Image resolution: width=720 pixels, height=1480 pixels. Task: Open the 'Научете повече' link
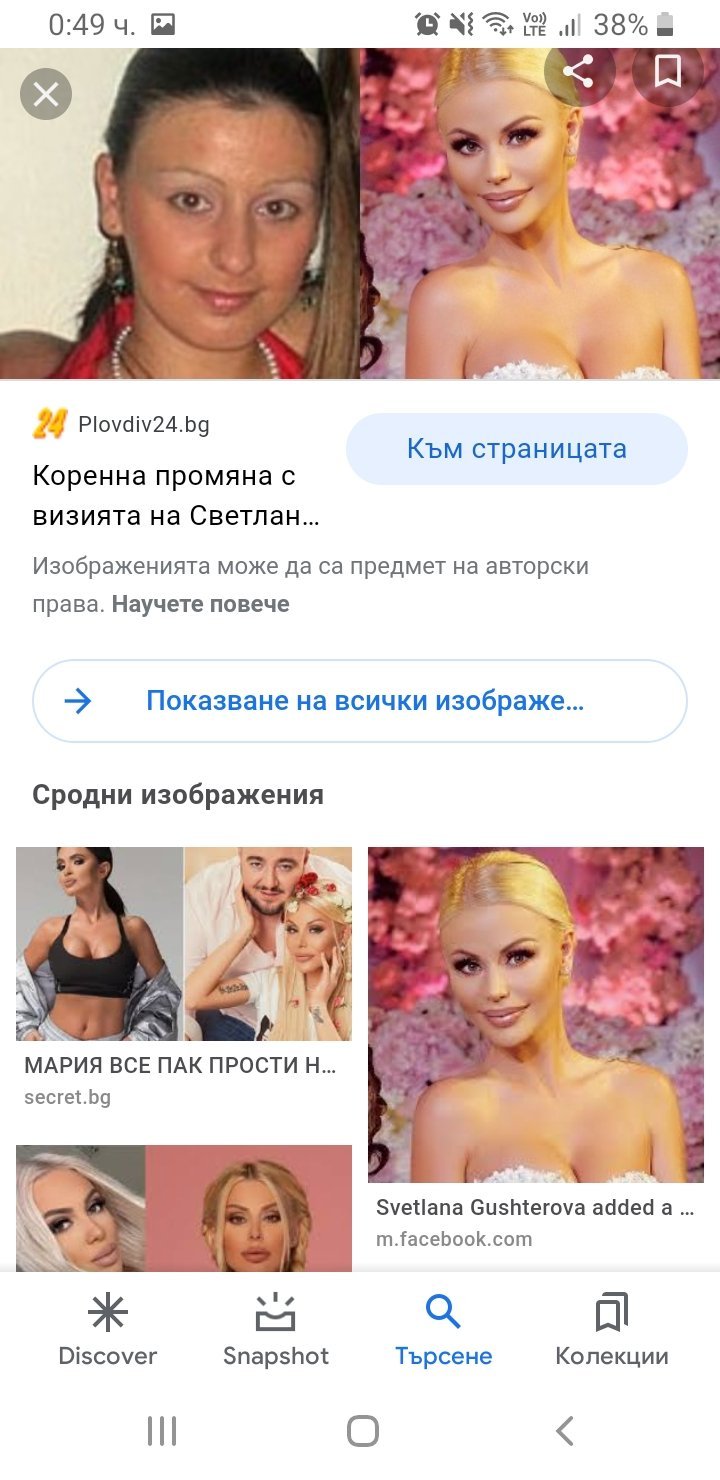(x=200, y=604)
